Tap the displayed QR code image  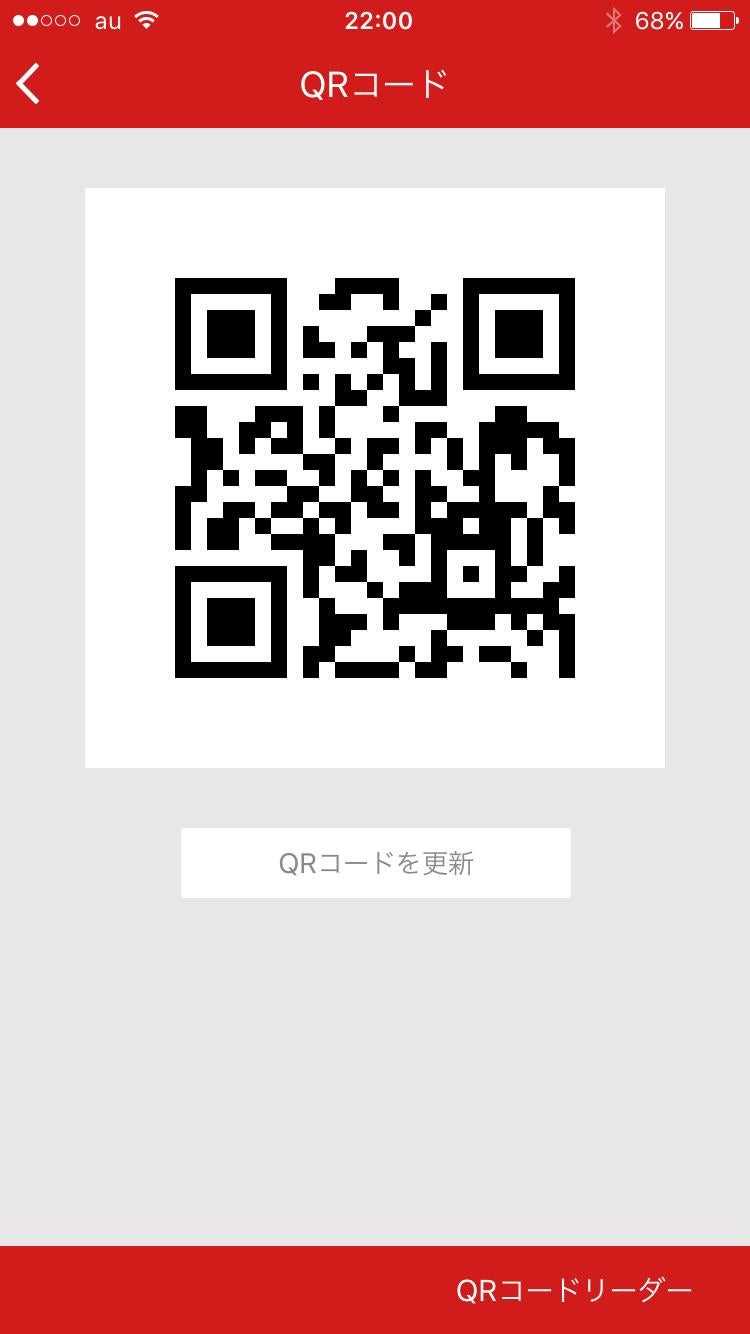(375, 476)
